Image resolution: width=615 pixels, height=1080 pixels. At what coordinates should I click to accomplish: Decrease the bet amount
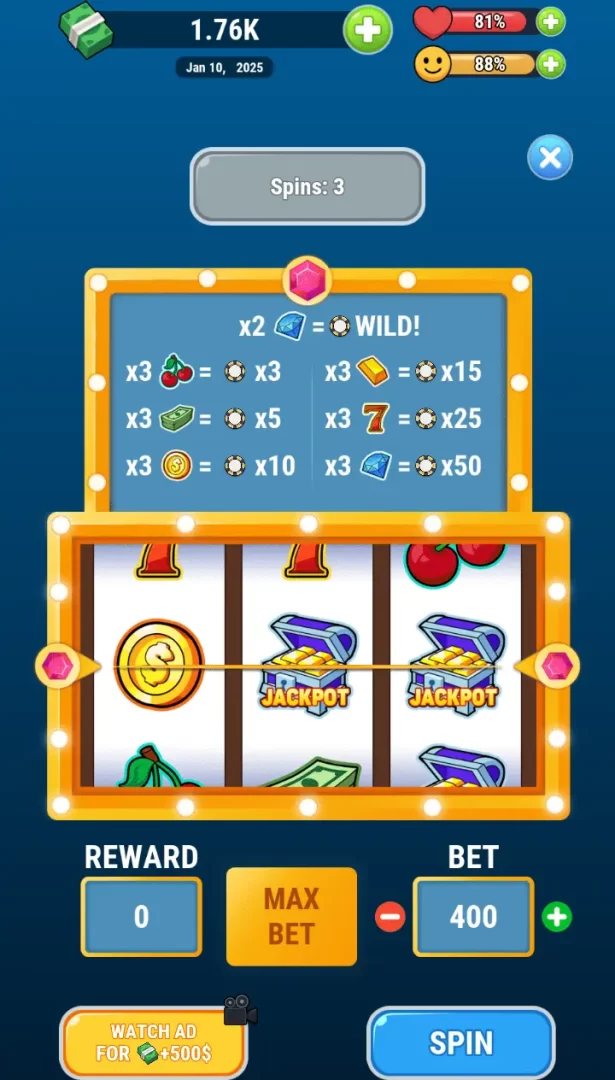[390, 916]
